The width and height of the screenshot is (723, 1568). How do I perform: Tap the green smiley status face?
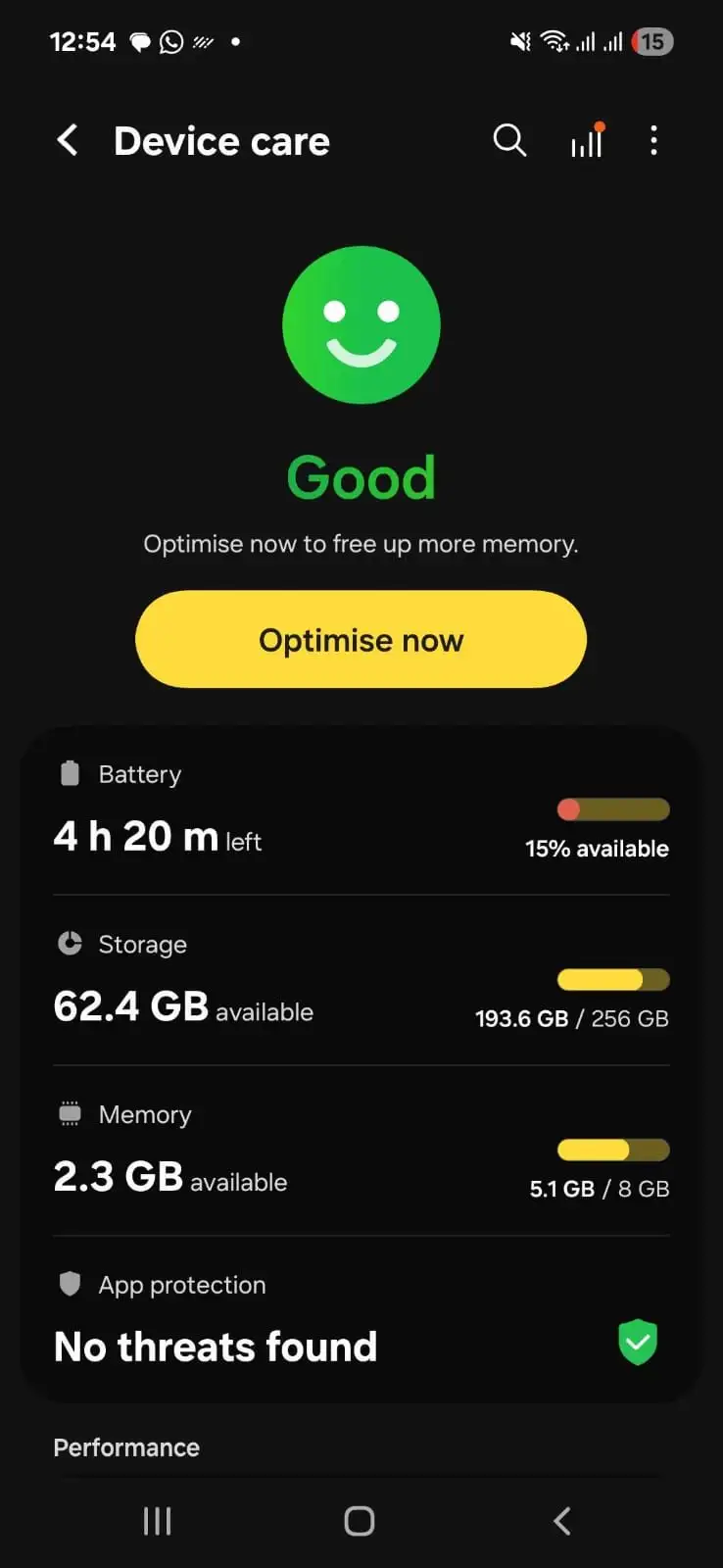[x=361, y=324]
